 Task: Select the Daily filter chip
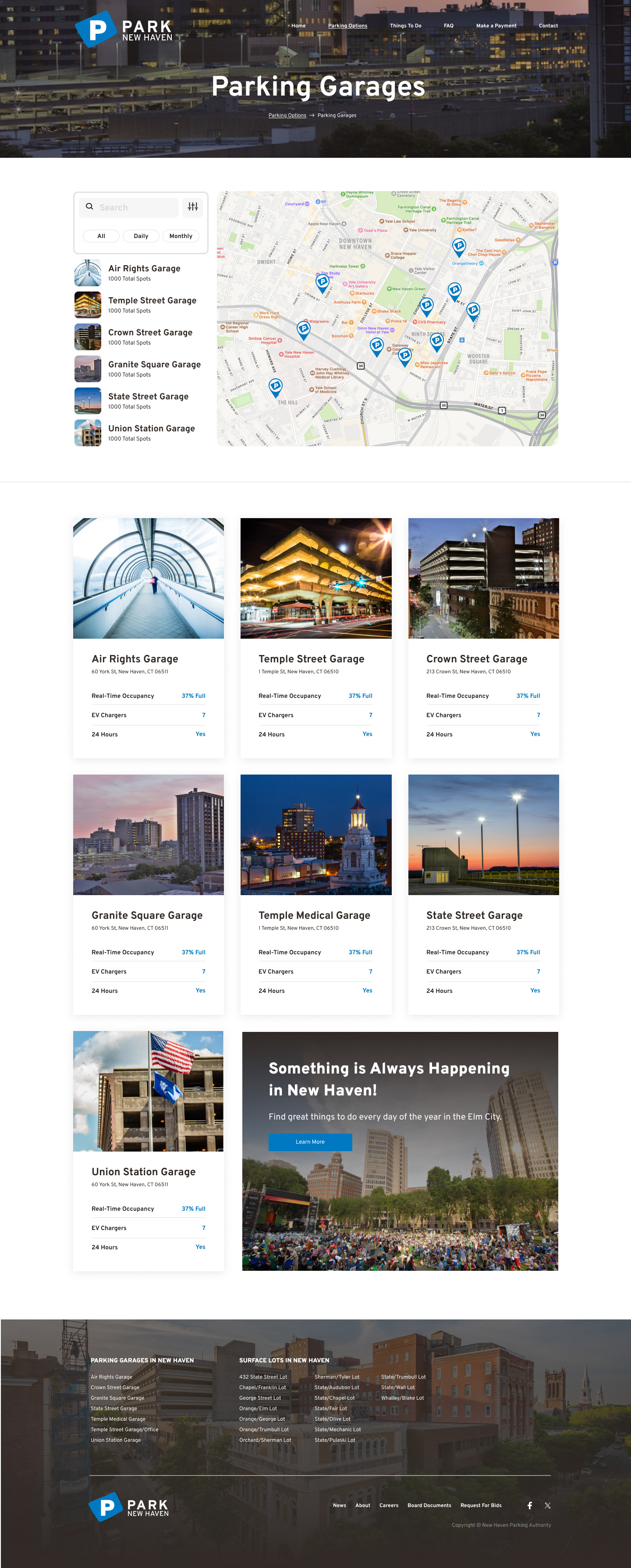click(141, 236)
